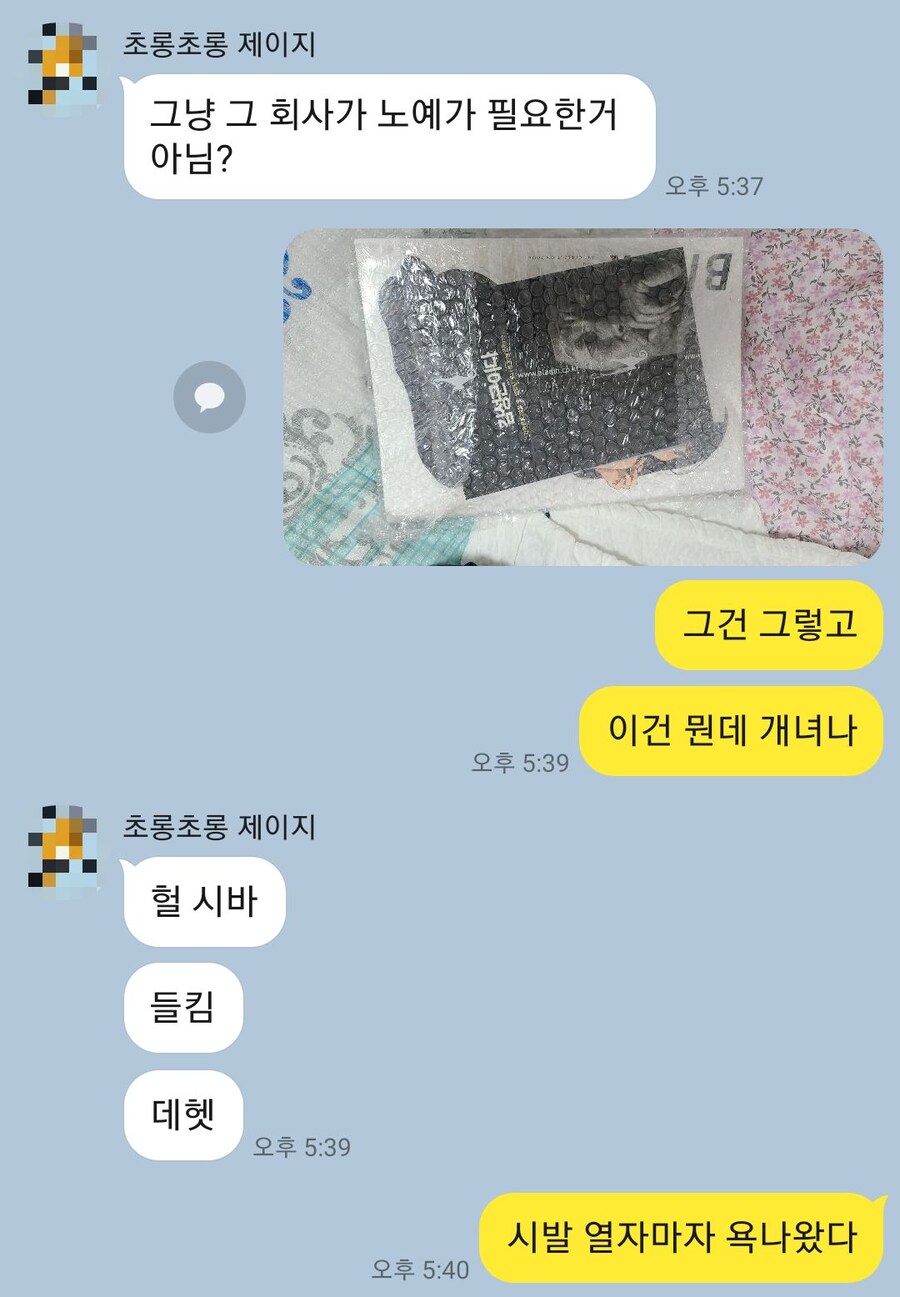Select the chat bubble '데헷'
Screen dimensions: 900x1297
[x=183, y=1115]
